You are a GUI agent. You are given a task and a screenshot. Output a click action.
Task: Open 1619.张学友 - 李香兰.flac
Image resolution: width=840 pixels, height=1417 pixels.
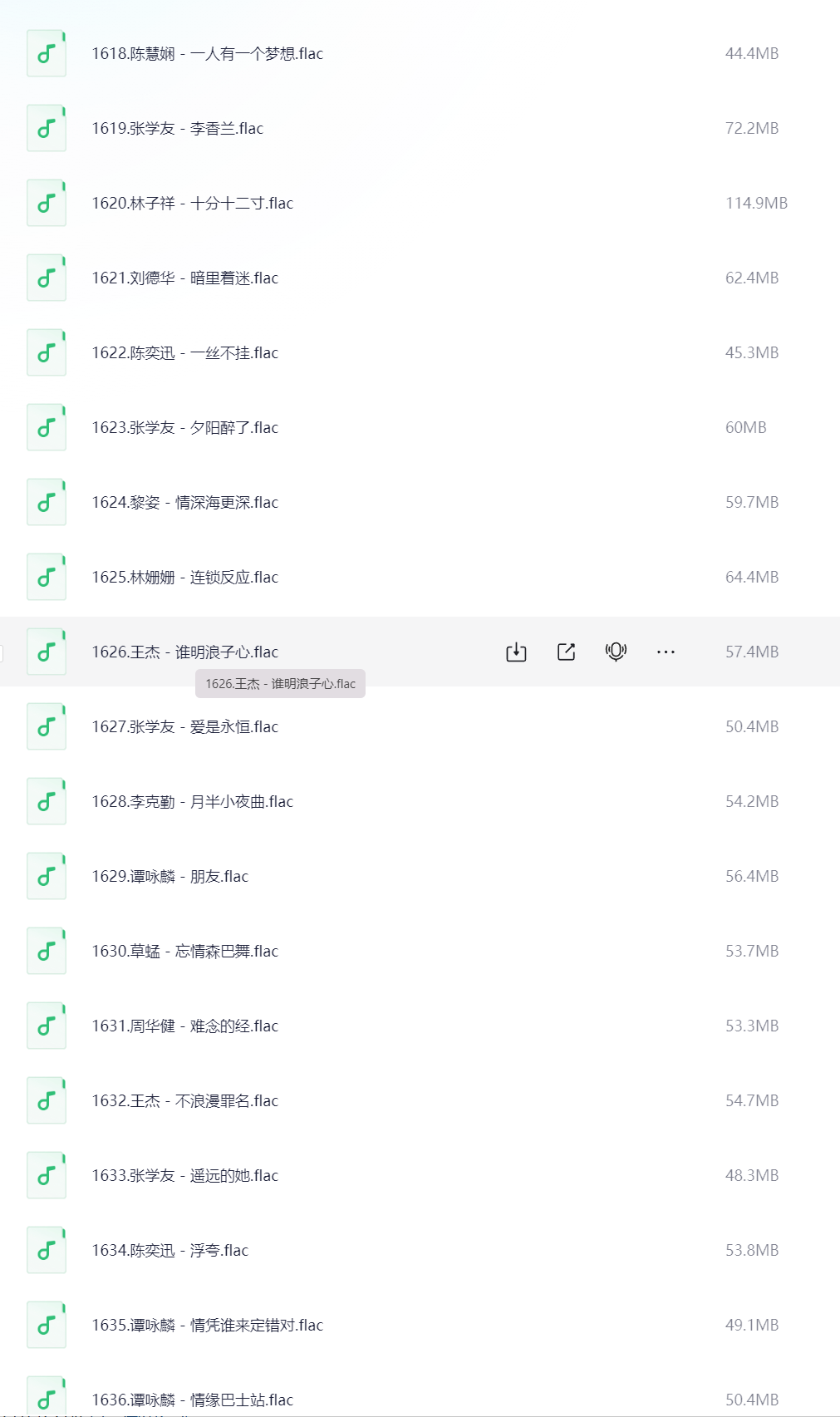177,129
